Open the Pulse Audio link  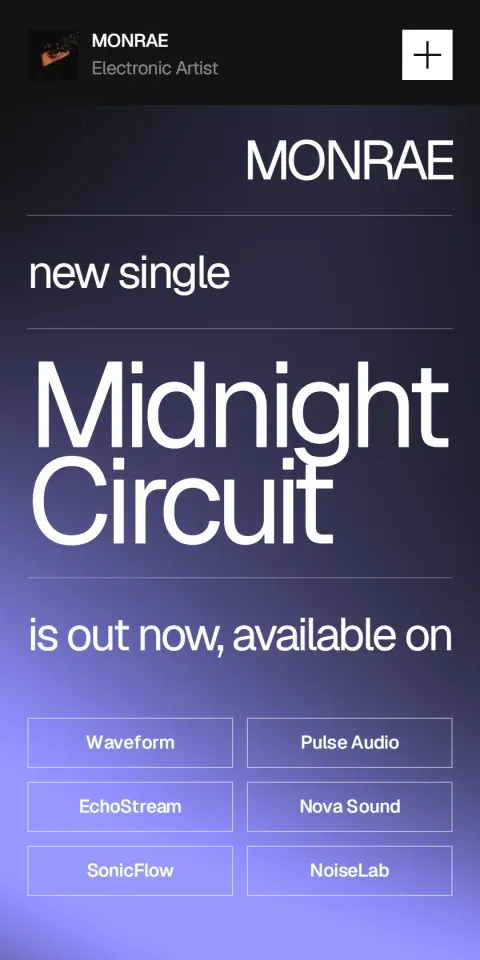350,743
